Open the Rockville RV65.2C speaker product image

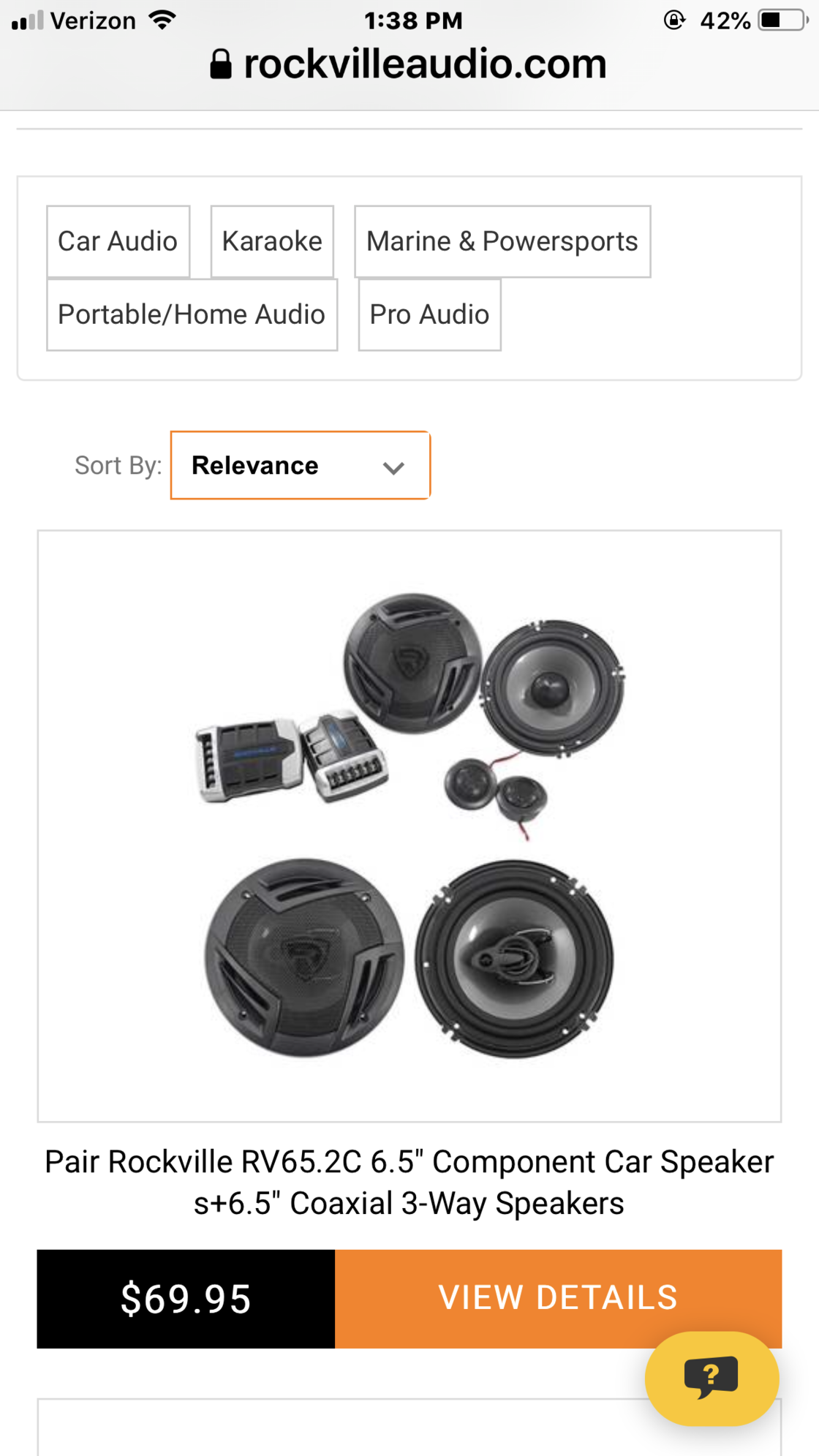pos(409,826)
